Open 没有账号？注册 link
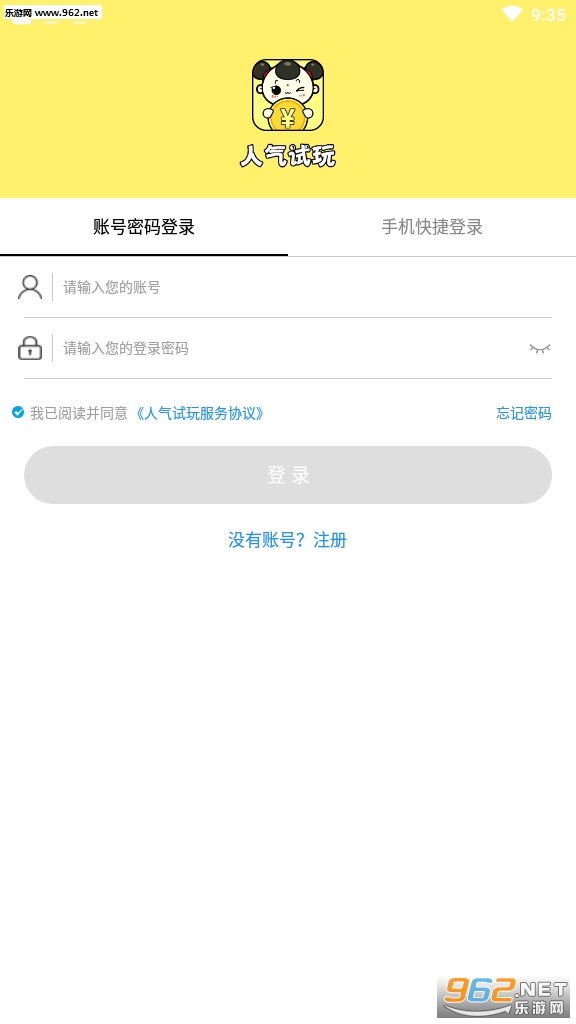Image resolution: width=576 pixels, height=1024 pixels. coord(287,540)
